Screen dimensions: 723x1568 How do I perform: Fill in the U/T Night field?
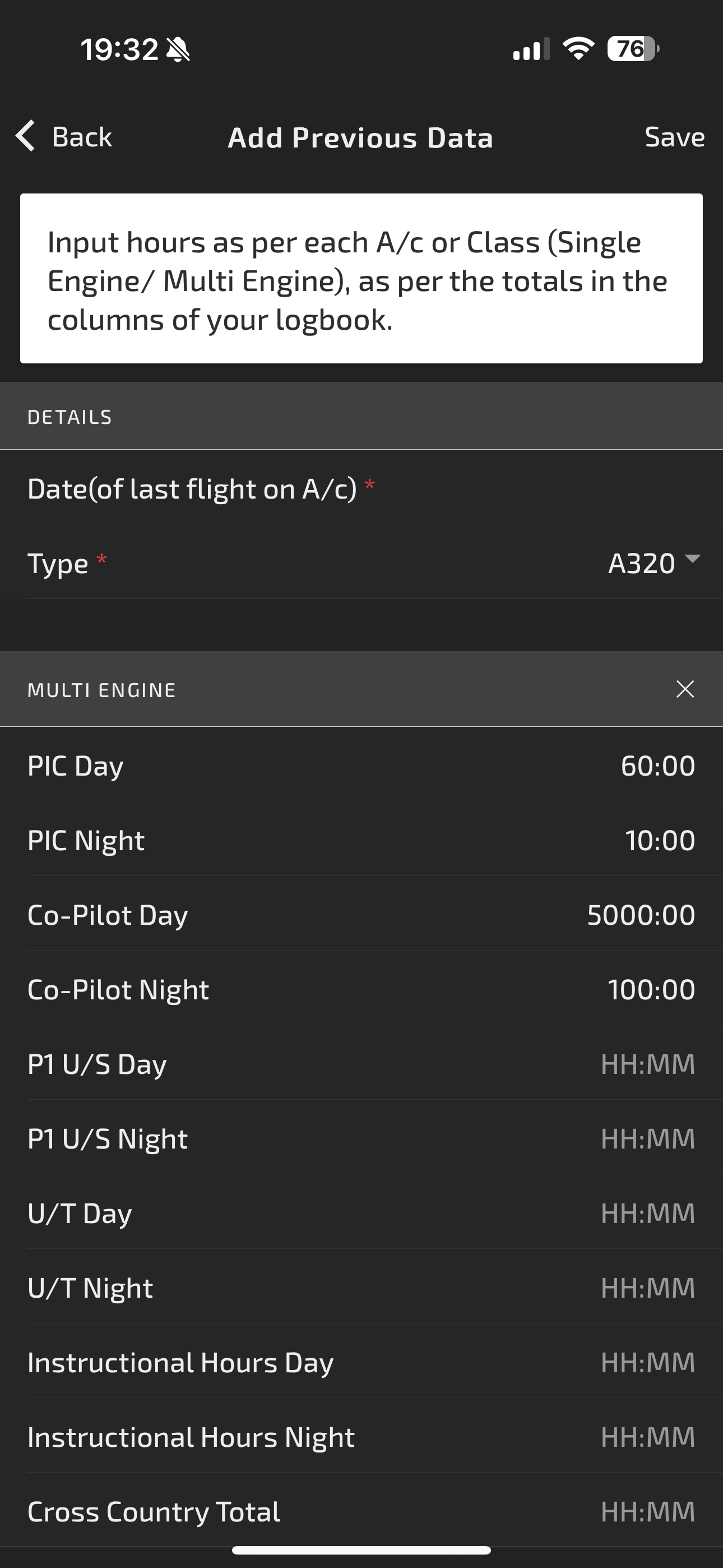[361, 1288]
